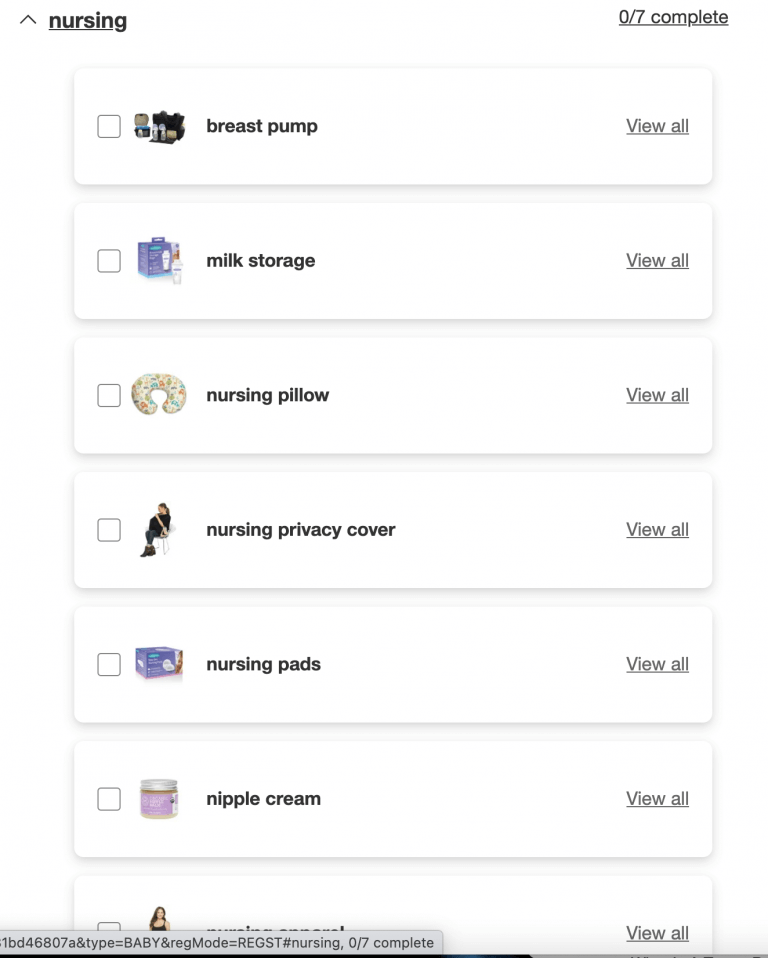Image resolution: width=768 pixels, height=958 pixels.
Task: Select the nursing label heading
Action: [88, 20]
